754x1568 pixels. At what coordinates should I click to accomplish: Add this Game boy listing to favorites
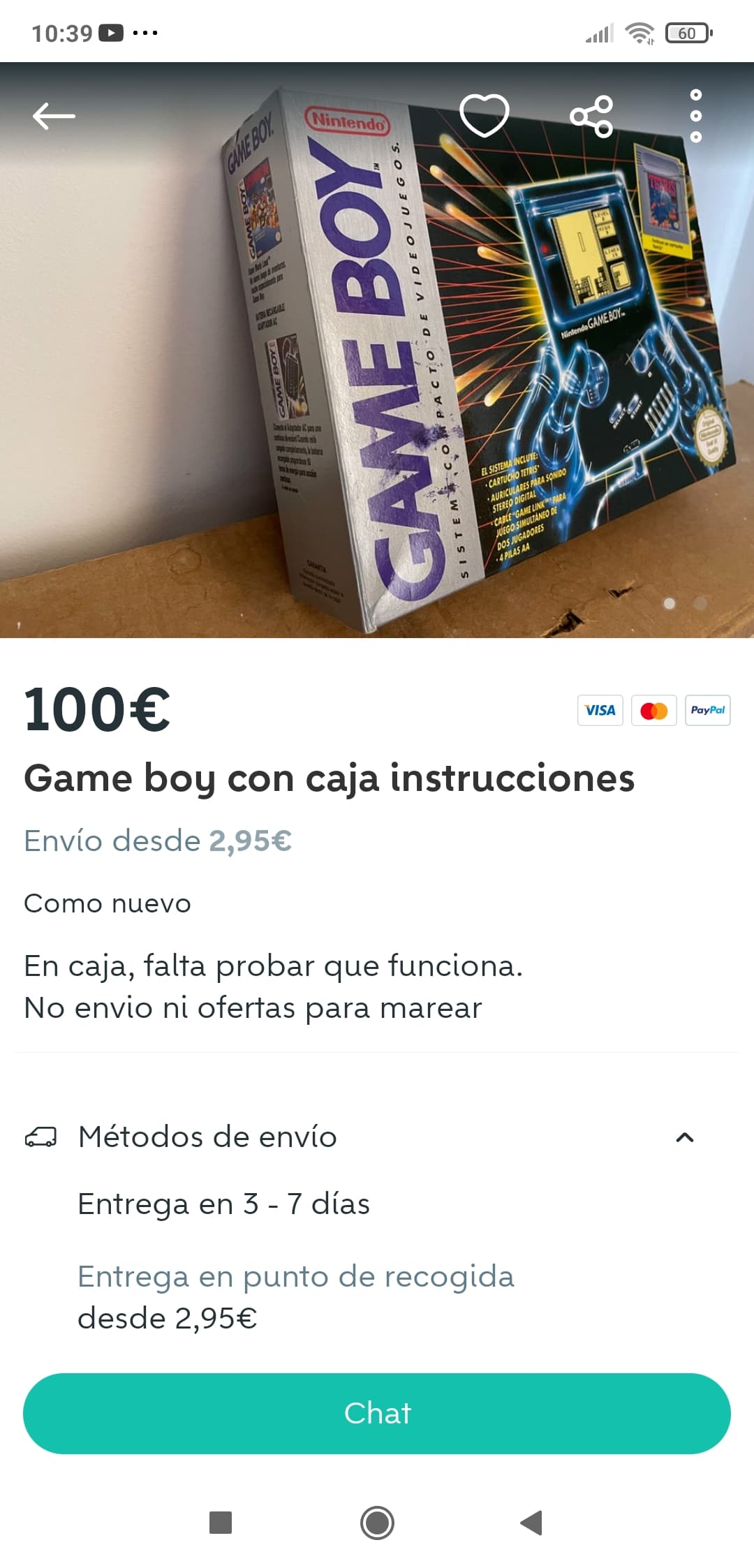coord(485,115)
